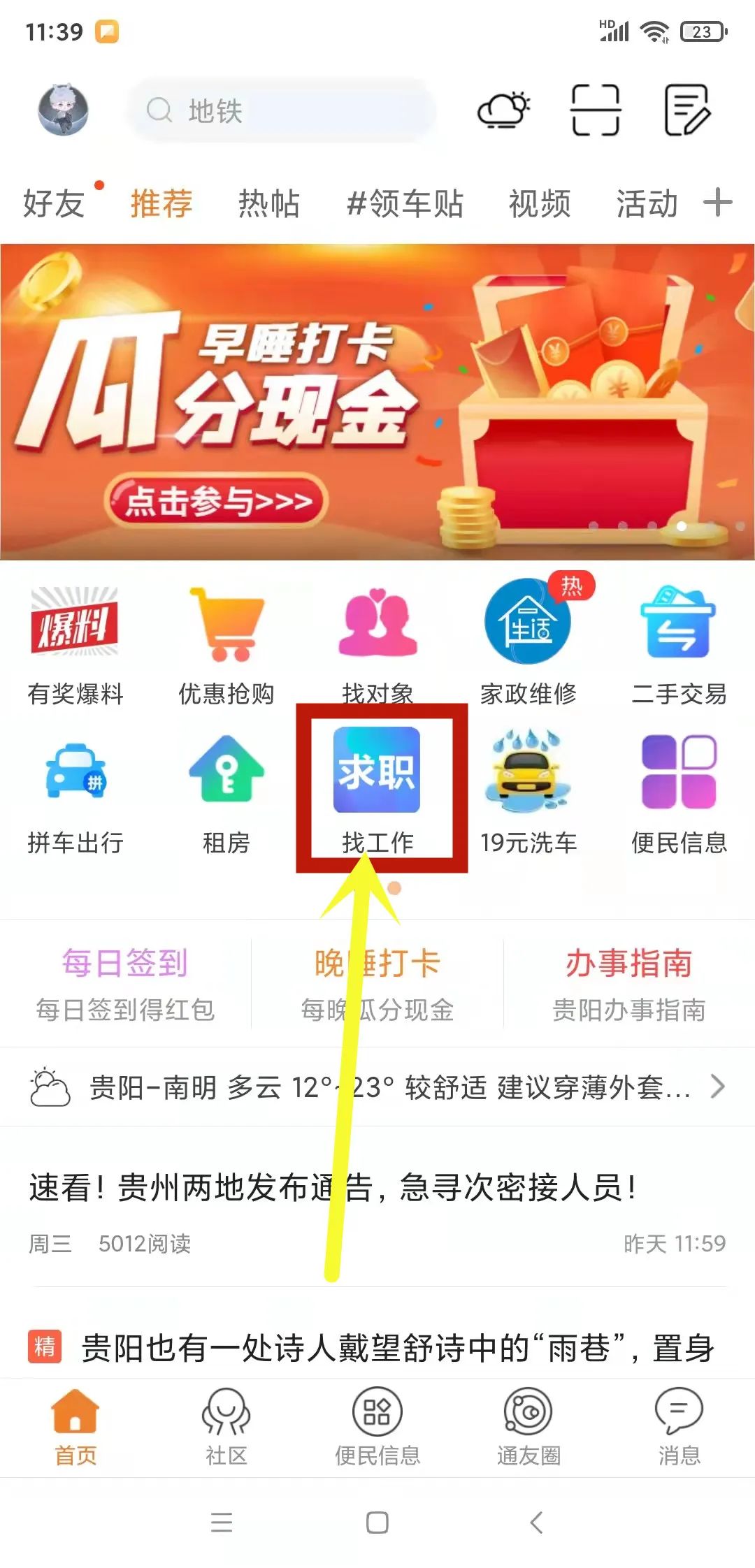Compose a new post
The height and width of the screenshot is (1568, 755).
click(x=686, y=110)
